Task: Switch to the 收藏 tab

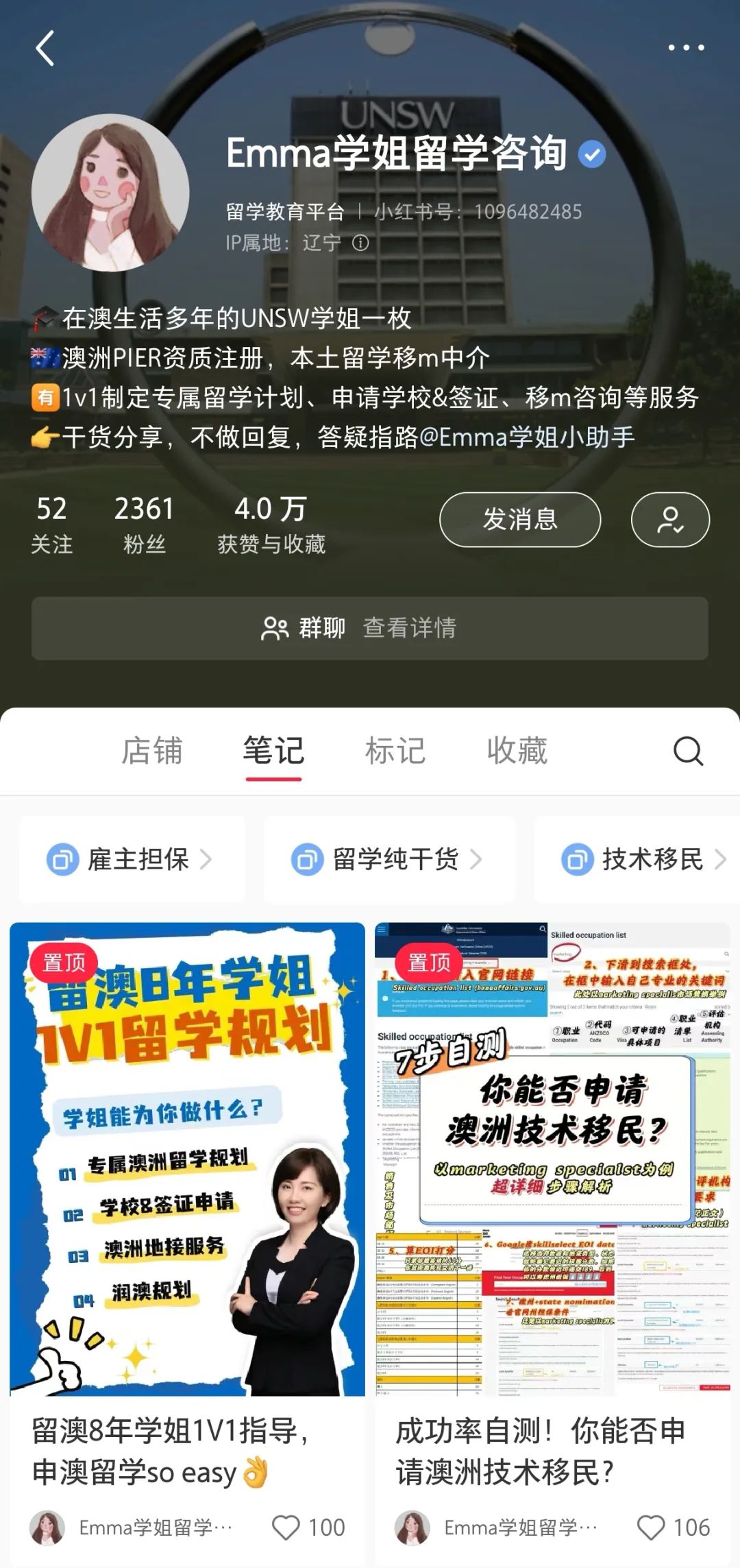Action: [517, 751]
